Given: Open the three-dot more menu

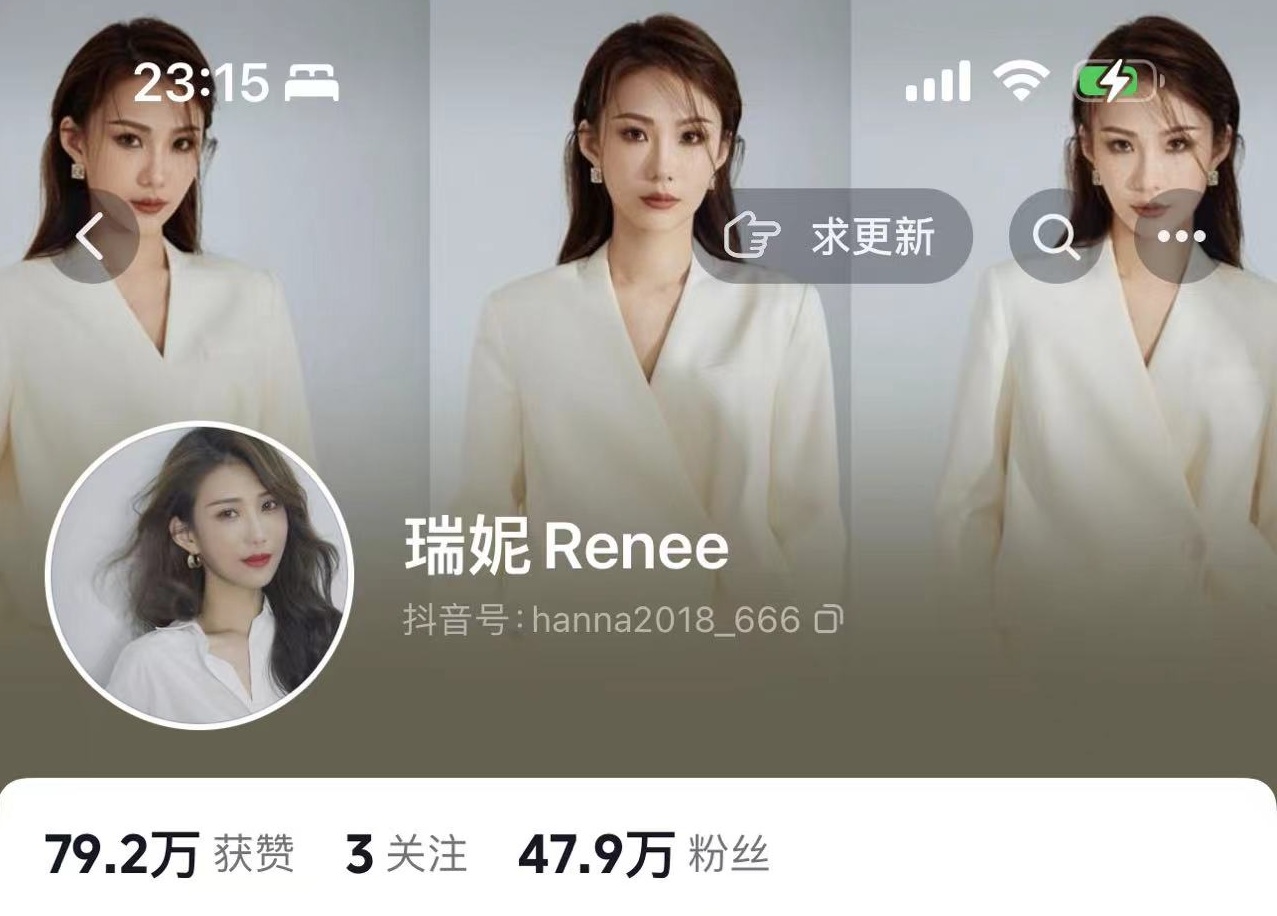Looking at the screenshot, I should tap(1181, 237).
